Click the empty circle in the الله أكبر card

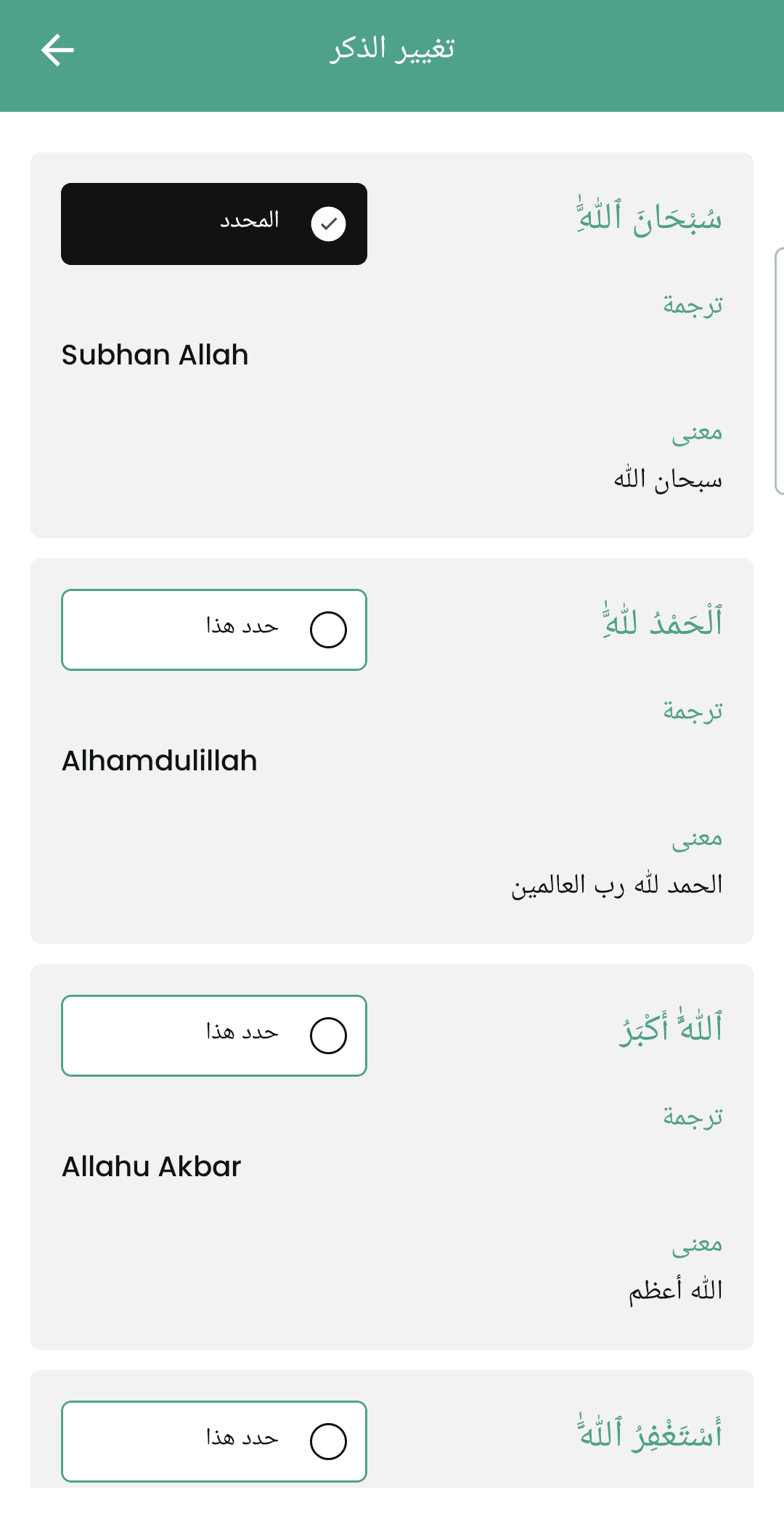pyautogui.click(x=329, y=1035)
